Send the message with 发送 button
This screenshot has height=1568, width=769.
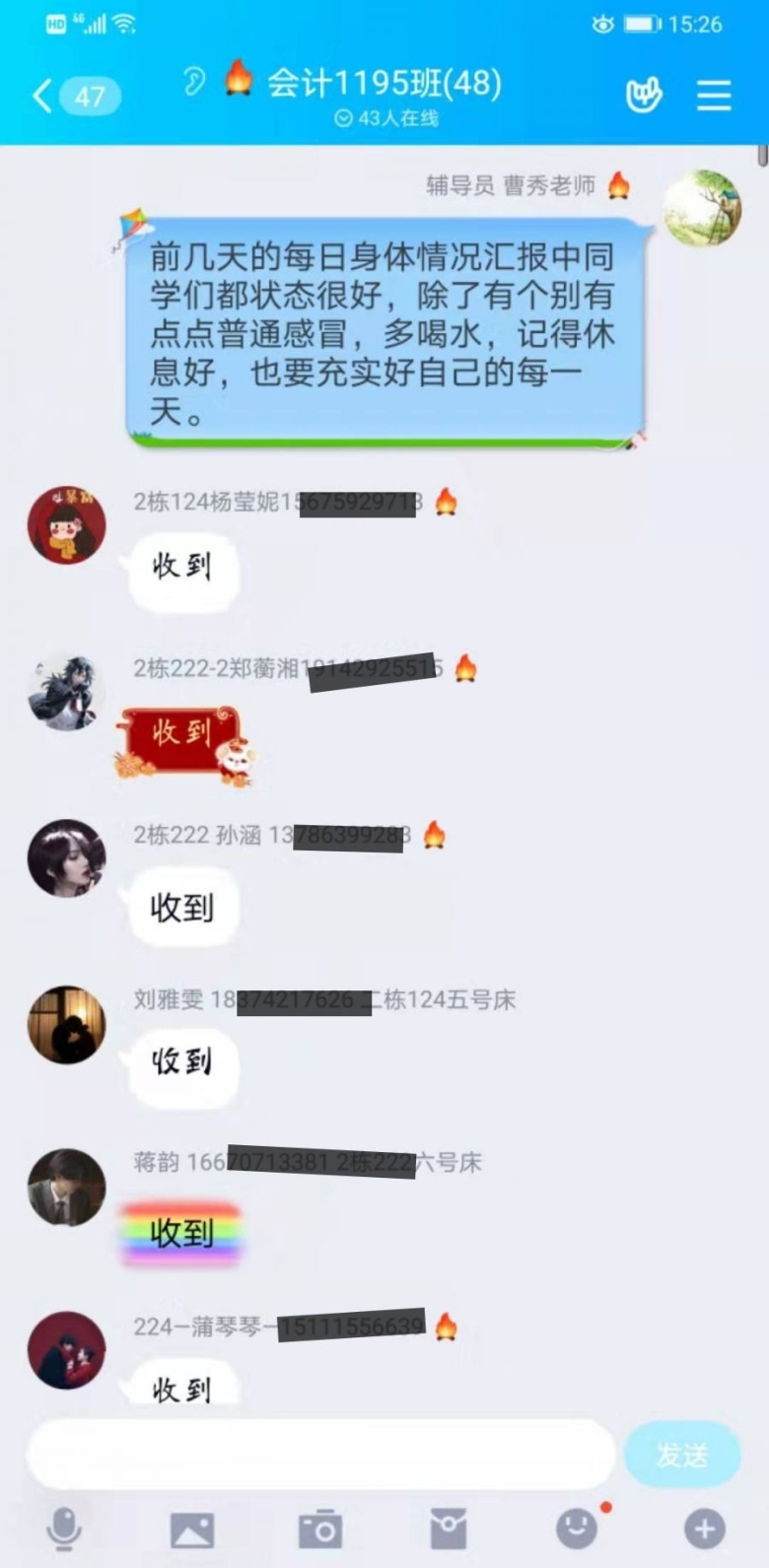click(x=682, y=1455)
